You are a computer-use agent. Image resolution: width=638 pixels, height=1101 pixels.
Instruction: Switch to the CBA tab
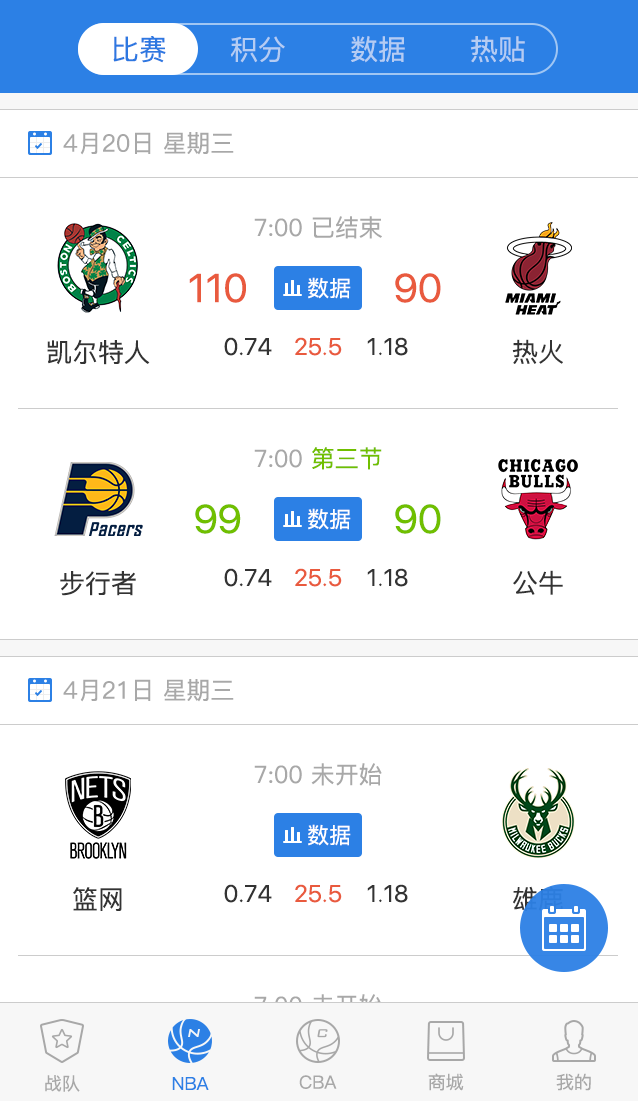point(318,1055)
